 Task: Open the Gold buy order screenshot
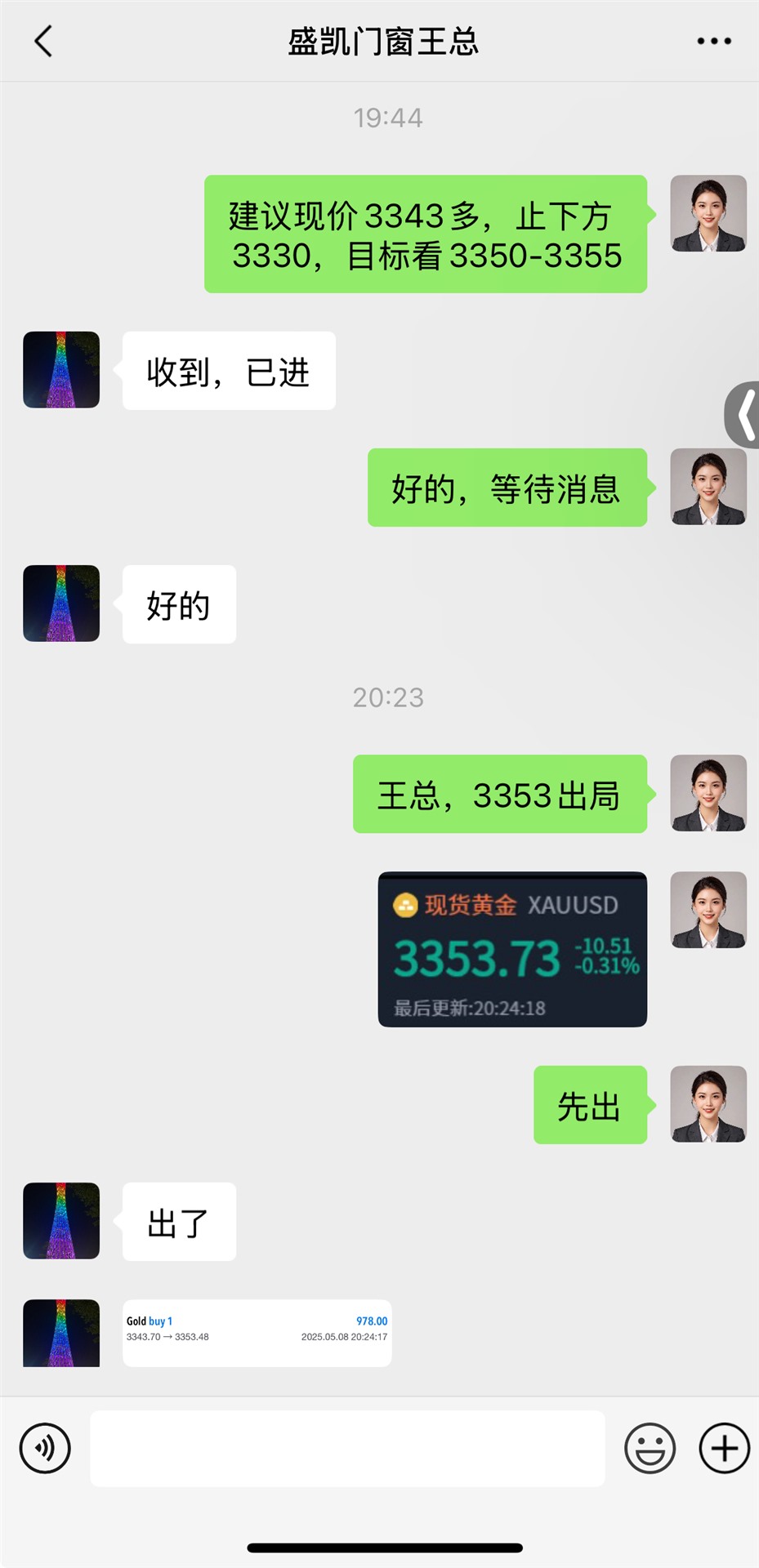point(257,1332)
